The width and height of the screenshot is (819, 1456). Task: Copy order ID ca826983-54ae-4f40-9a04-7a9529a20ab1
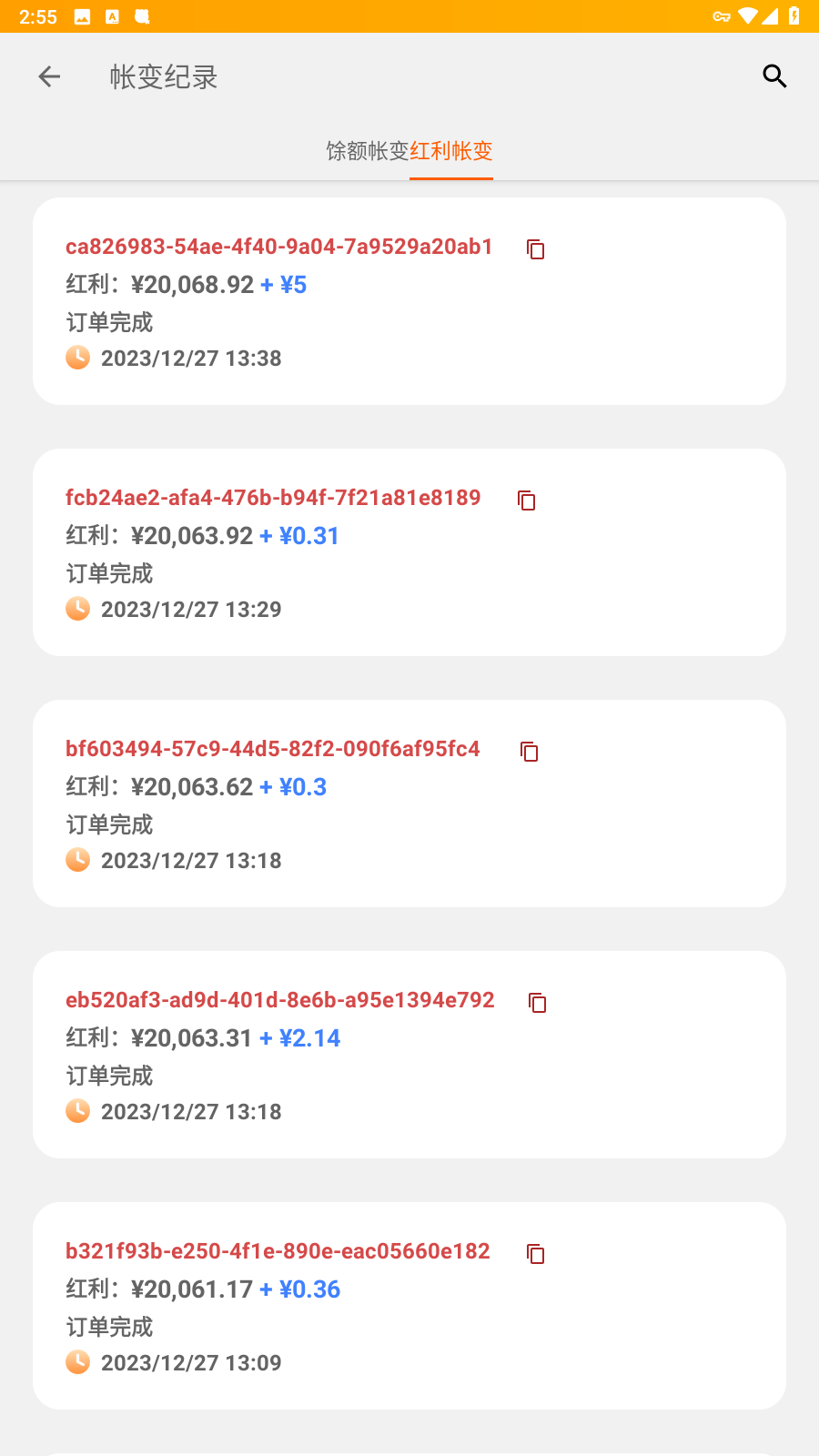point(536,248)
